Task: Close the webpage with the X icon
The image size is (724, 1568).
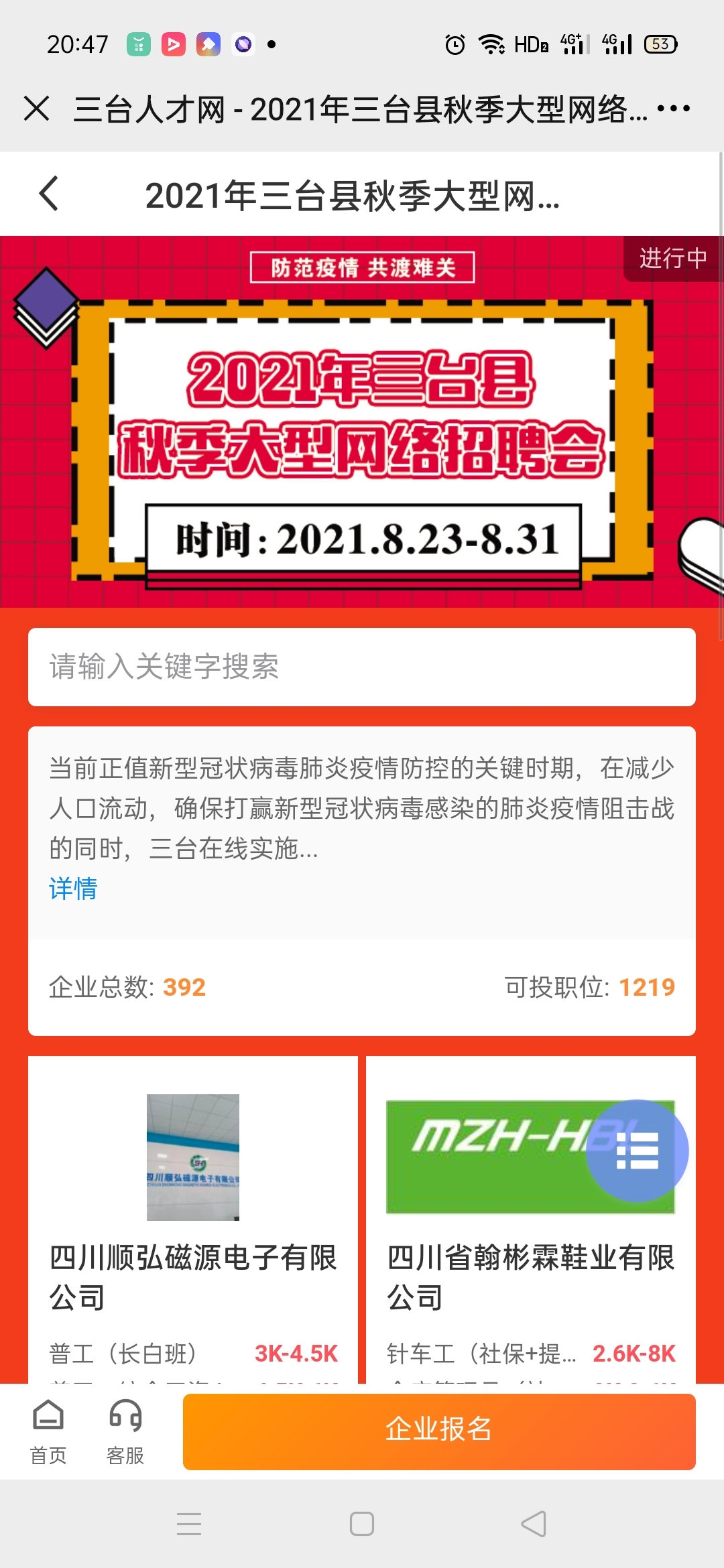Action: pos(37,109)
